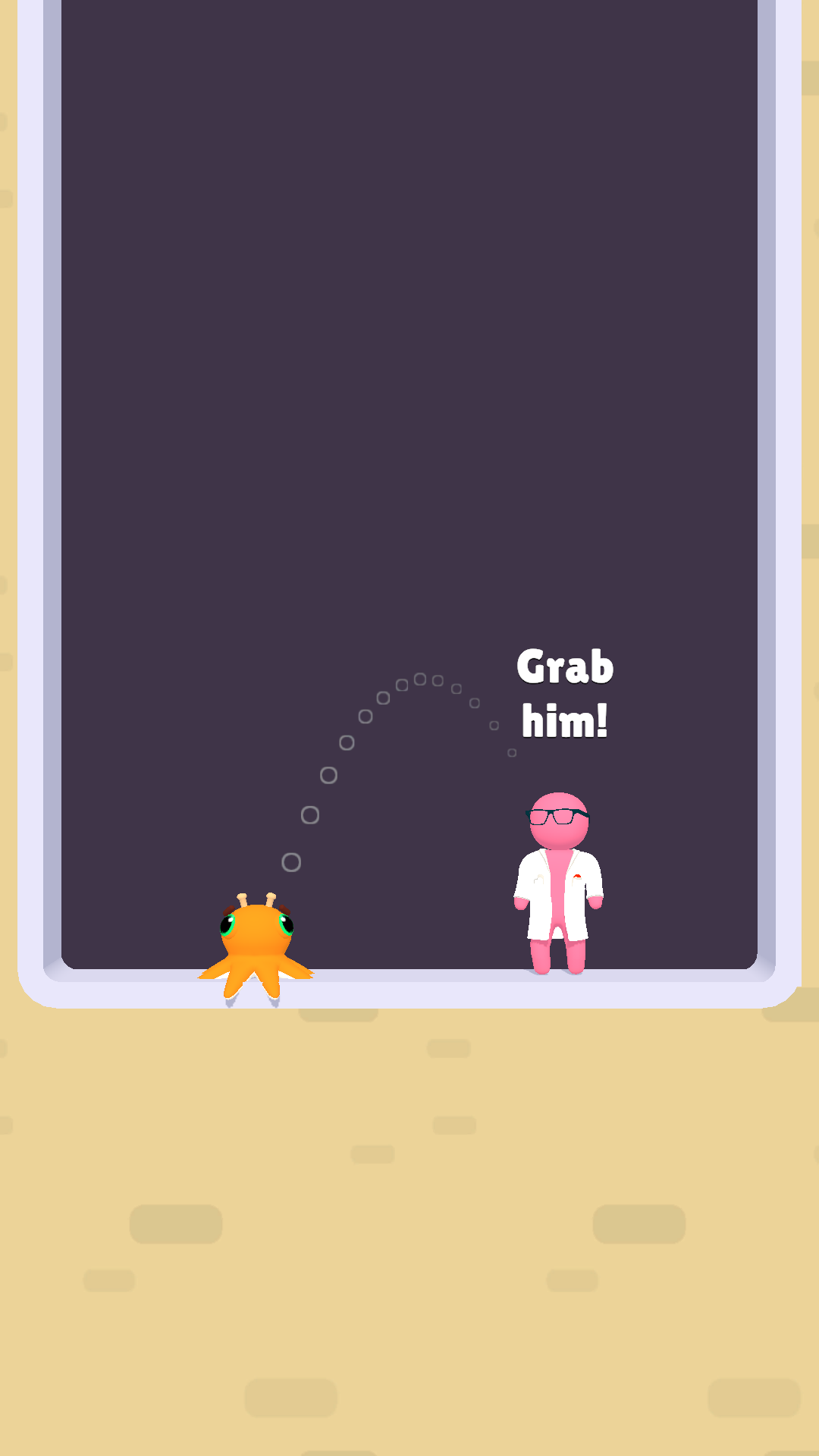Grab the pink scientist in the lab coat
Screen dimensions: 819x1456
[559, 883]
